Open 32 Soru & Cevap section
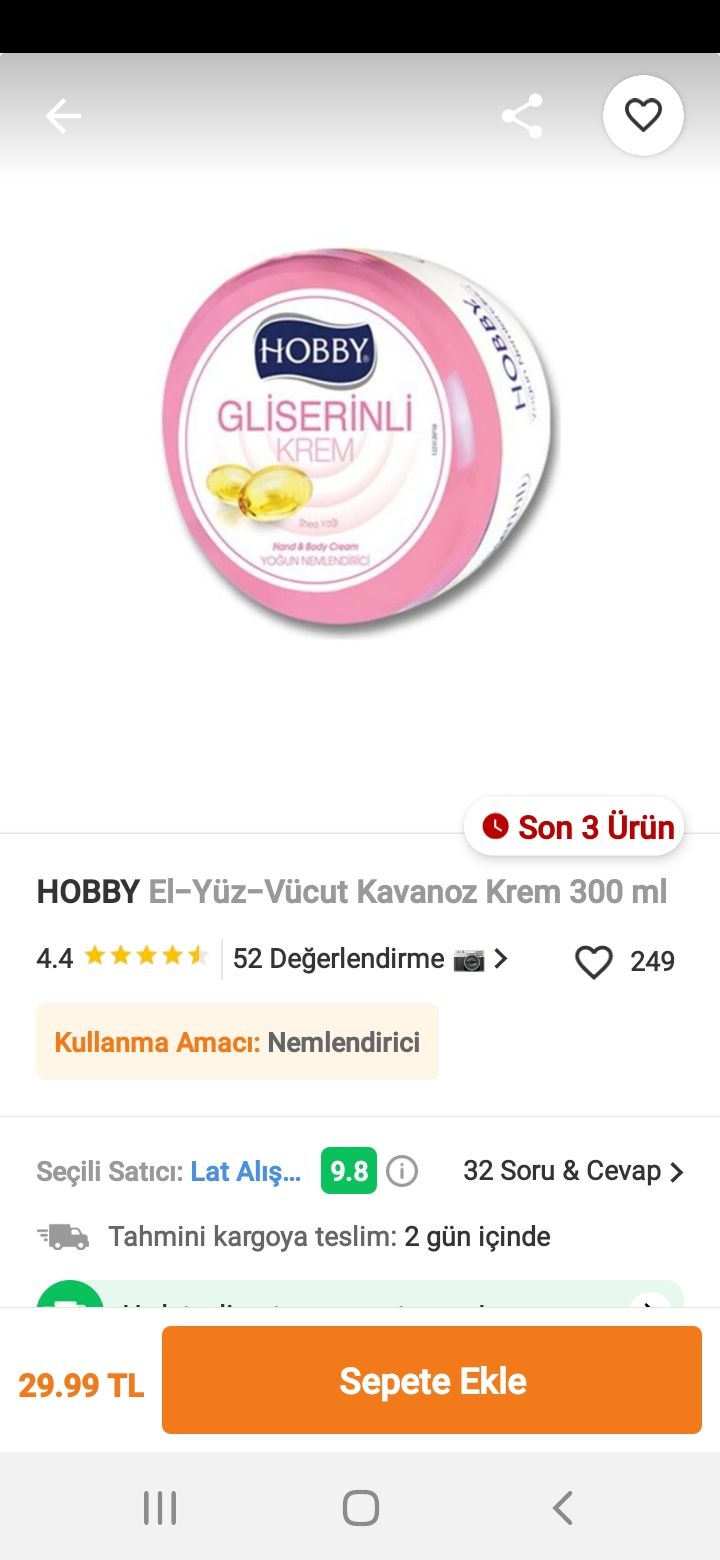 [x=574, y=1171]
